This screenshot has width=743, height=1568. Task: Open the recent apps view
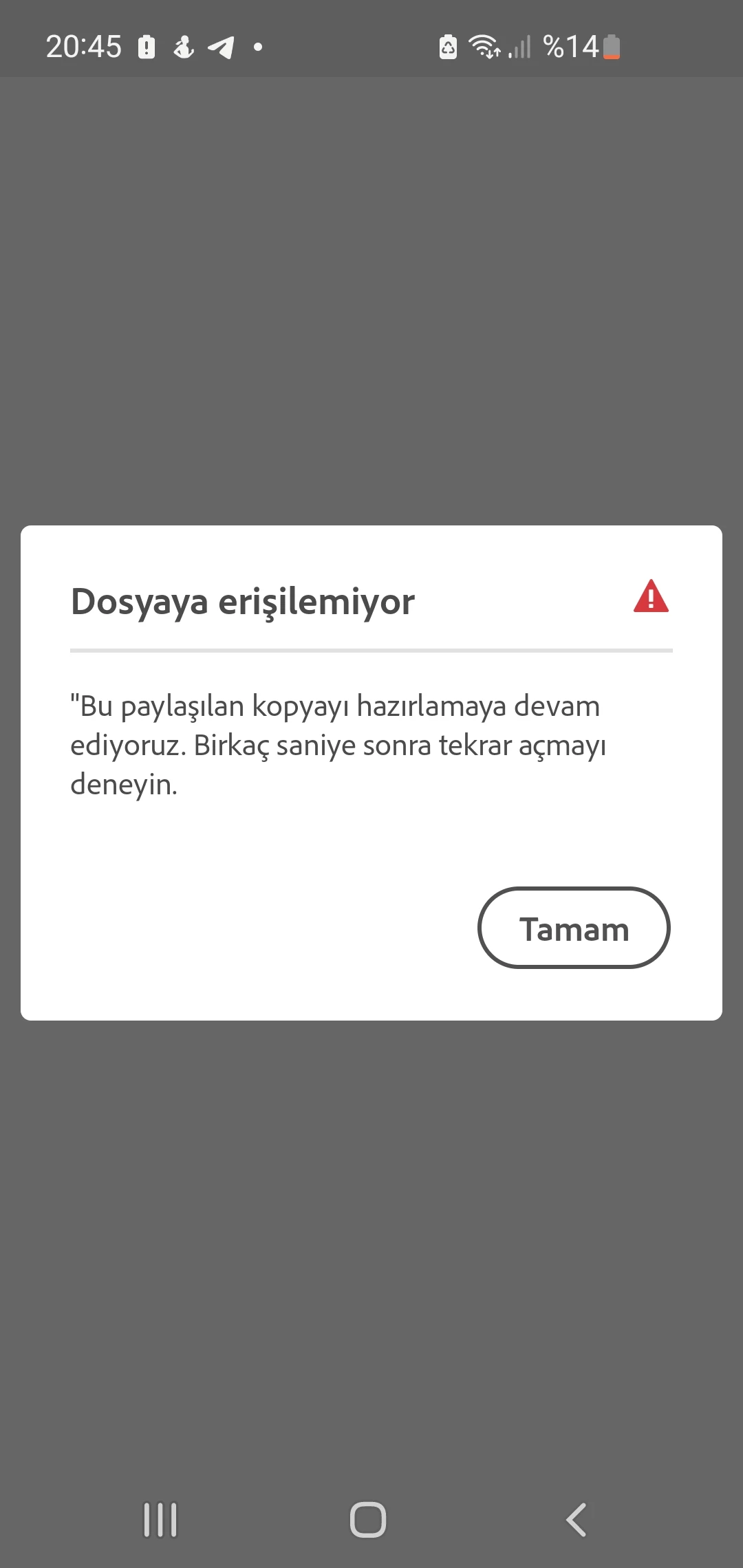point(160,1520)
